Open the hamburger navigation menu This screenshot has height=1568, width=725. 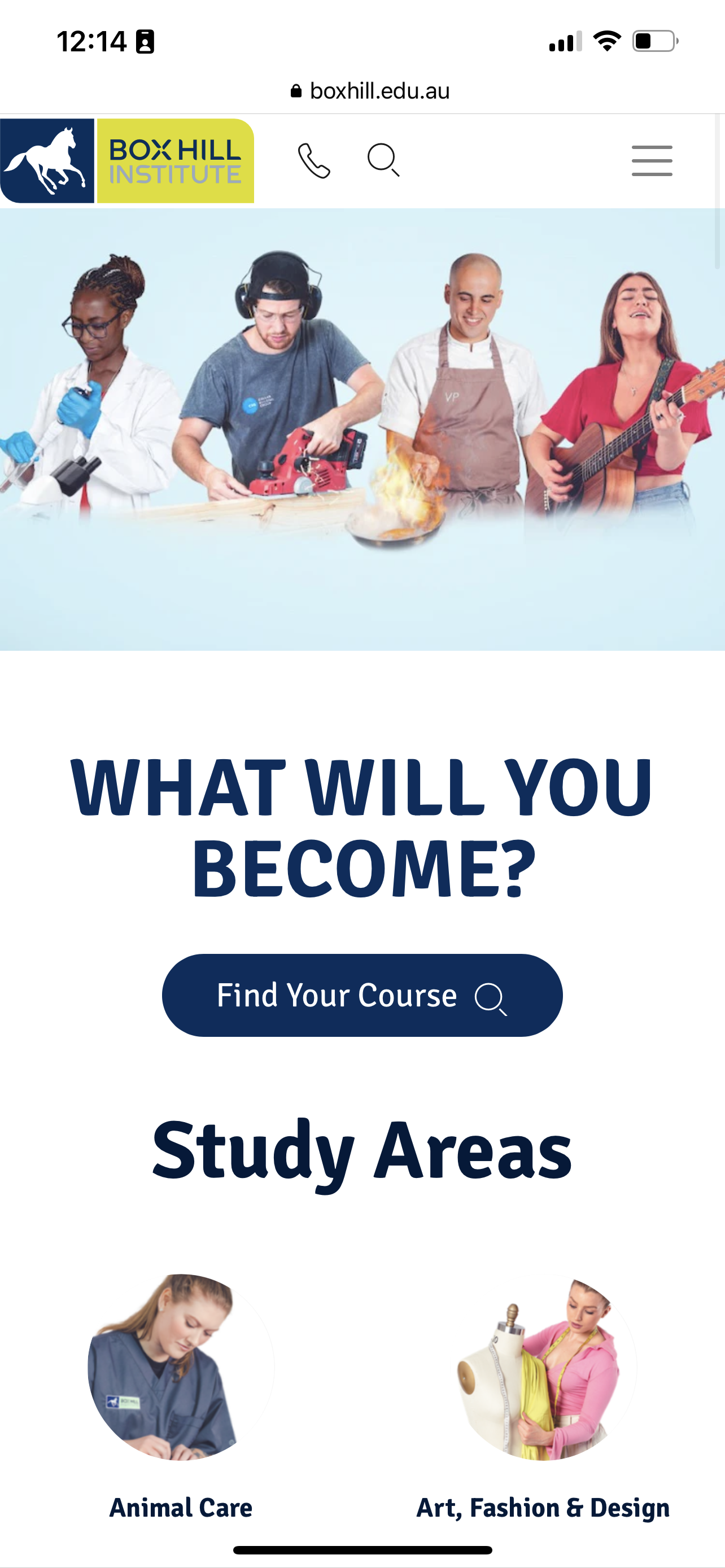click(x=652, y=161)
